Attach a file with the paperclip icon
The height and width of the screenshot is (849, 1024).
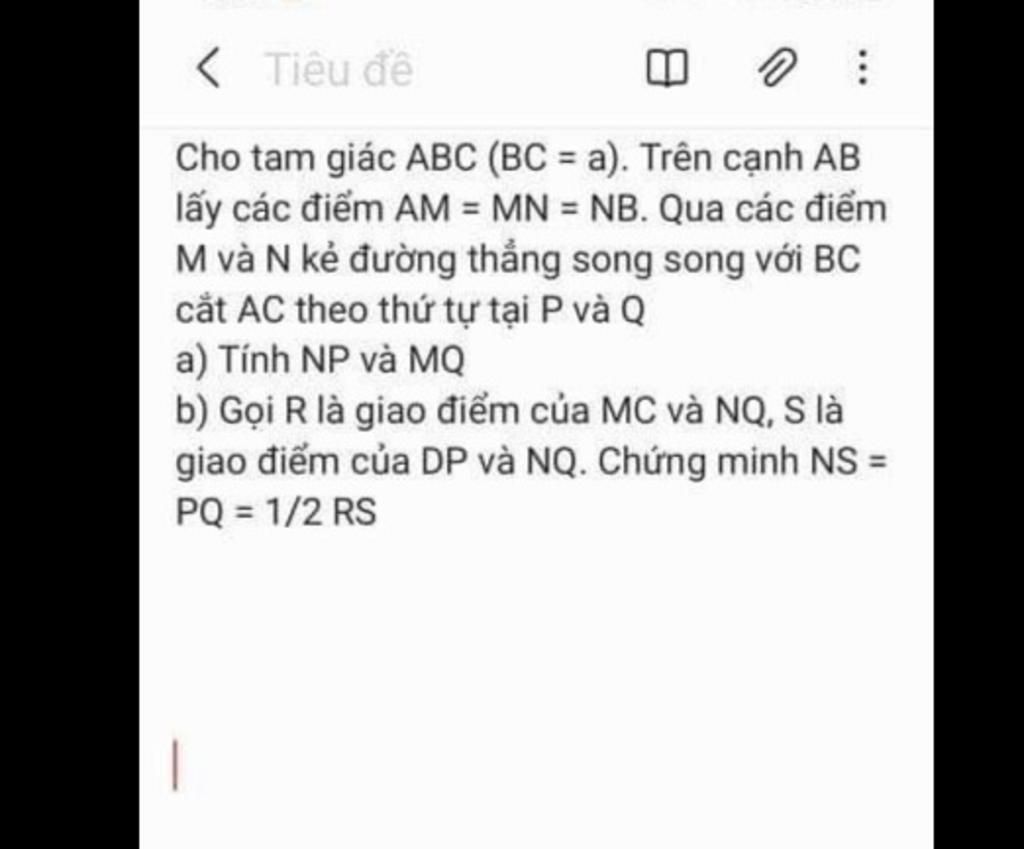pyautogui.click(x=775, y=69)
